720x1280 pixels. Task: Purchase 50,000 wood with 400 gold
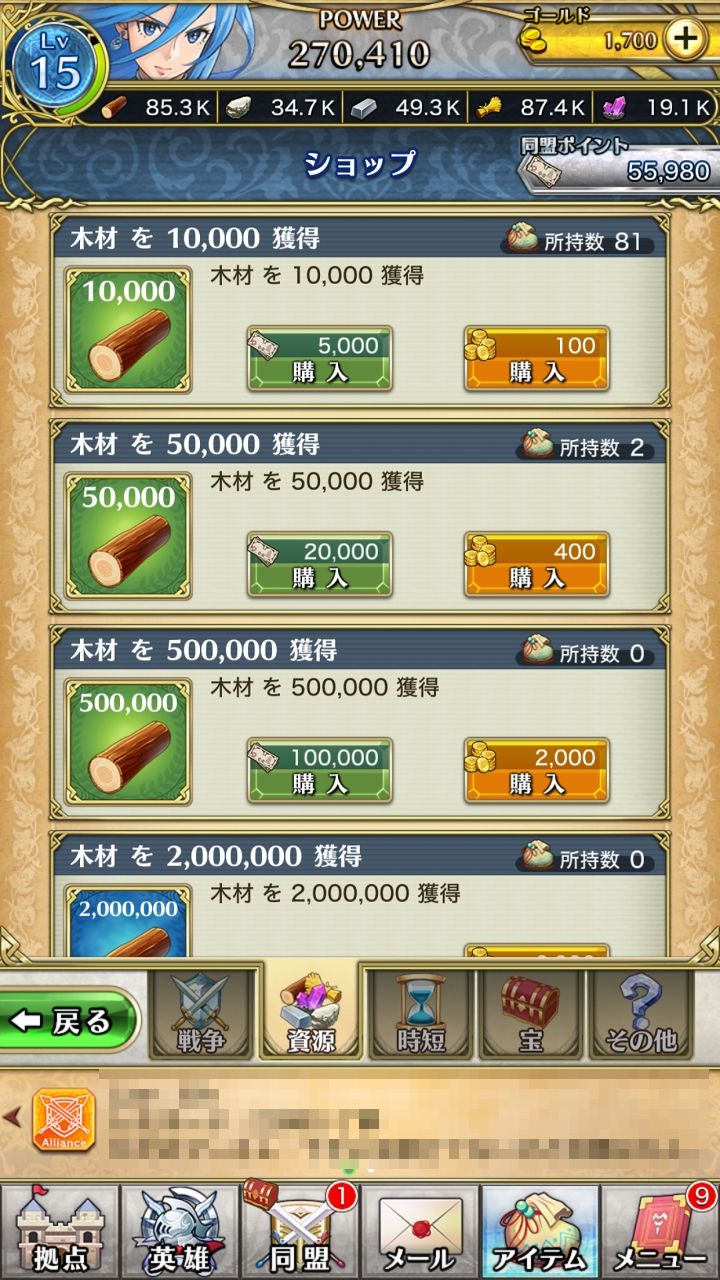[x=536, y=564]
